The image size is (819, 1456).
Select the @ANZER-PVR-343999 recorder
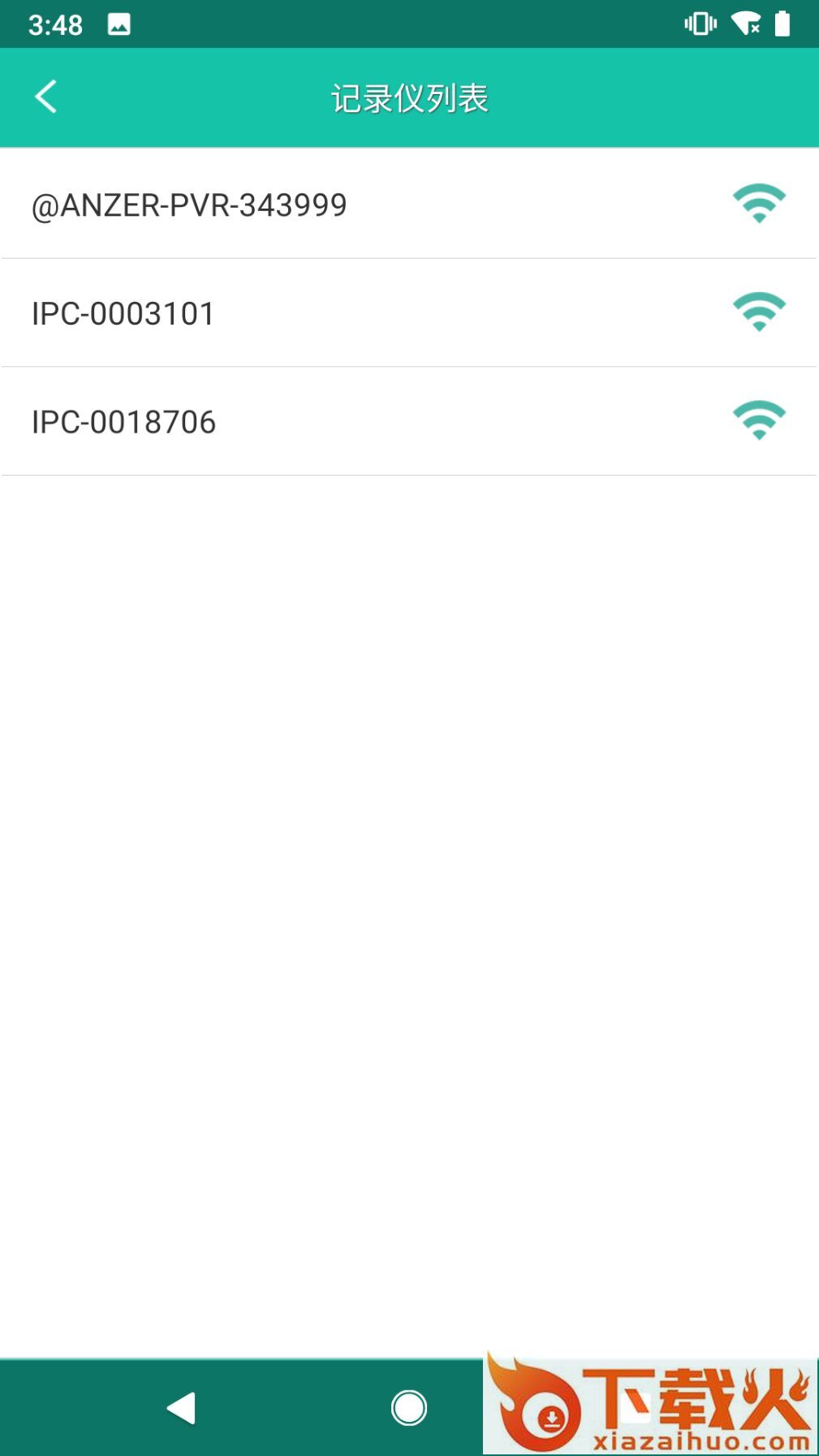point(409,204)
